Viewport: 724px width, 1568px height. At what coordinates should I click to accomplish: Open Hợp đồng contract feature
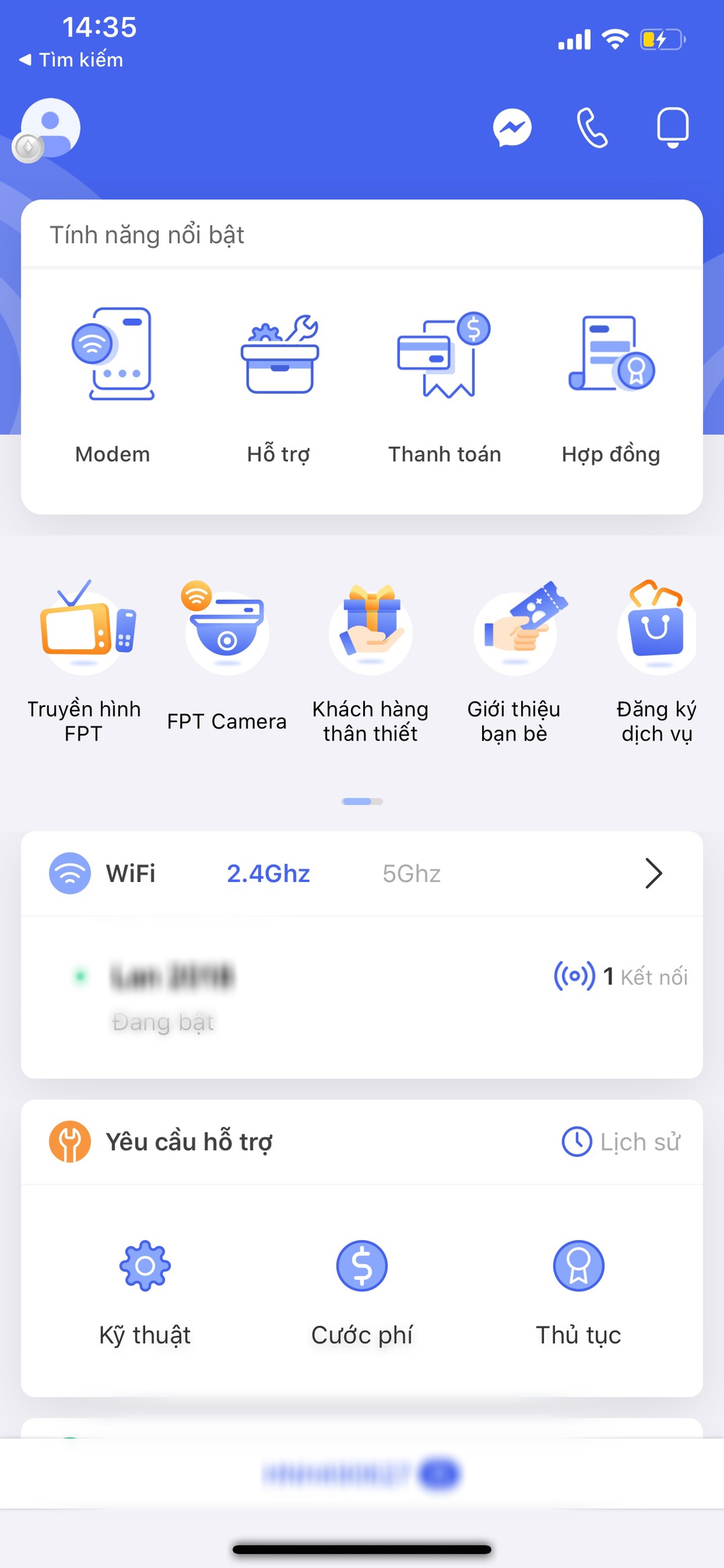(x=611, y=386)
